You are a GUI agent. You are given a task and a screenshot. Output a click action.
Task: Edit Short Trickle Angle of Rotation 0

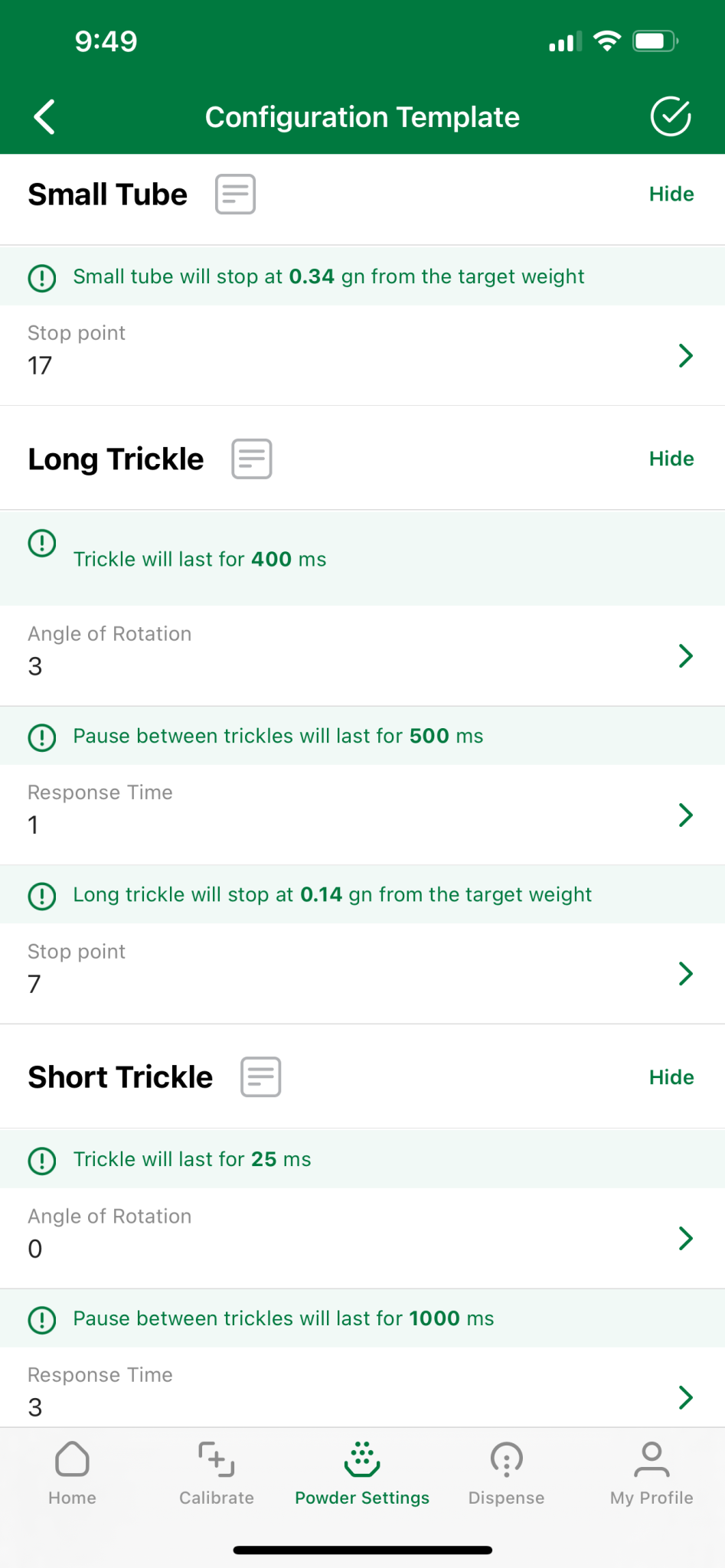pyautogui.click(x=362, y=1238)
